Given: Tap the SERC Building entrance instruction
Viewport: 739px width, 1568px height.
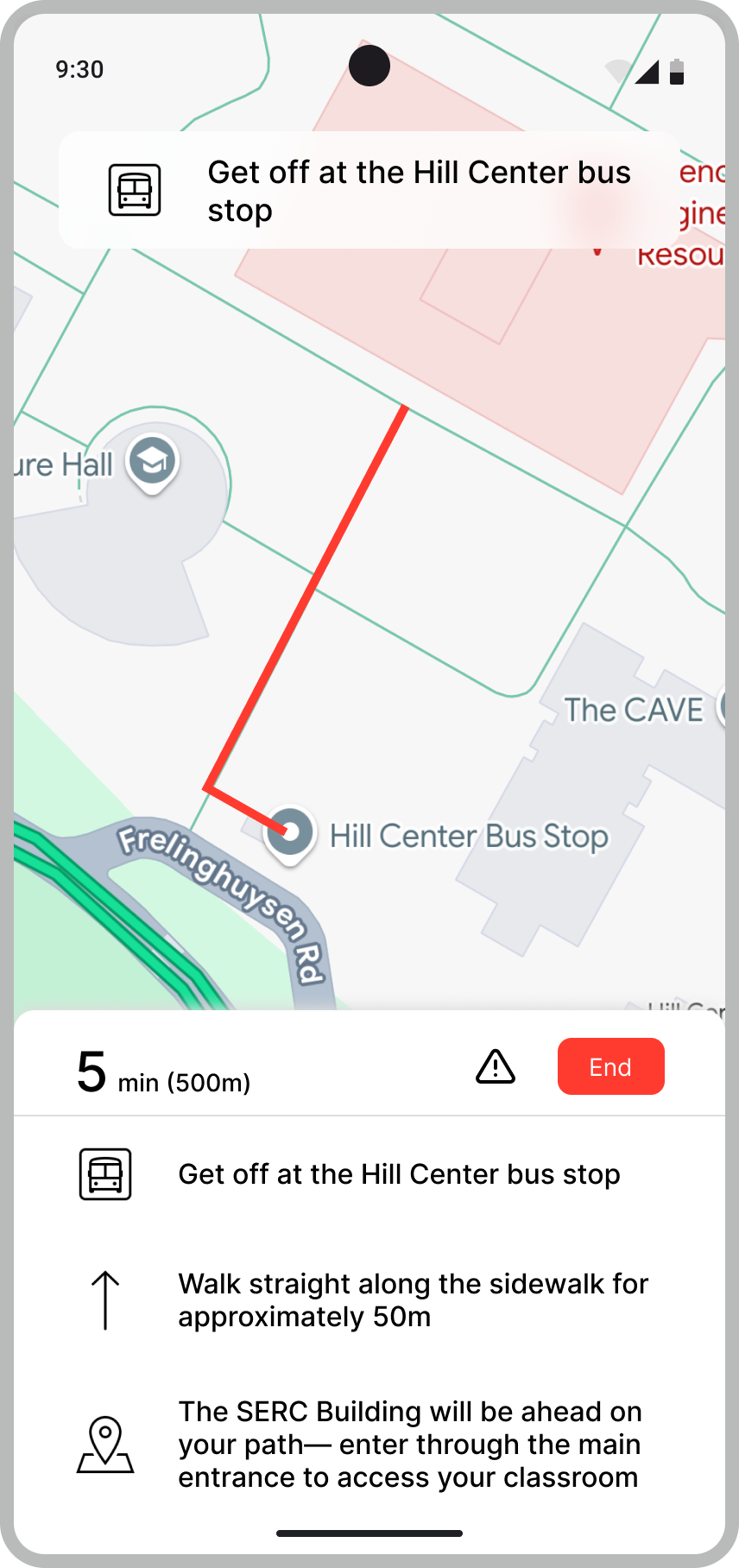Looking at the screenshot, I should click(x=410, y=1444).
